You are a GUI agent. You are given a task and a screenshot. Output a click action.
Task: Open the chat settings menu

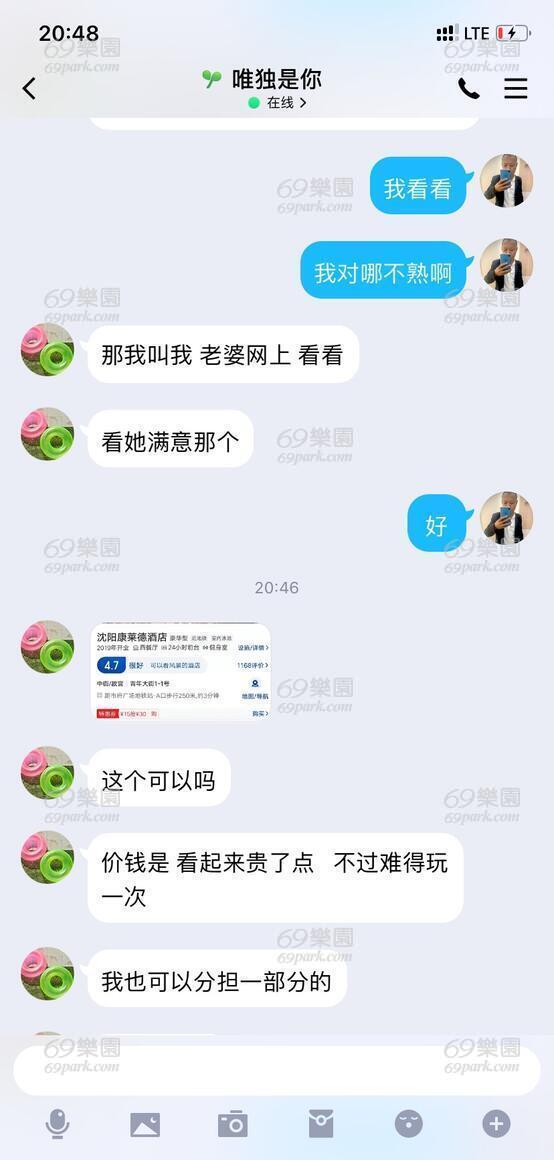[x=516, y=89]
